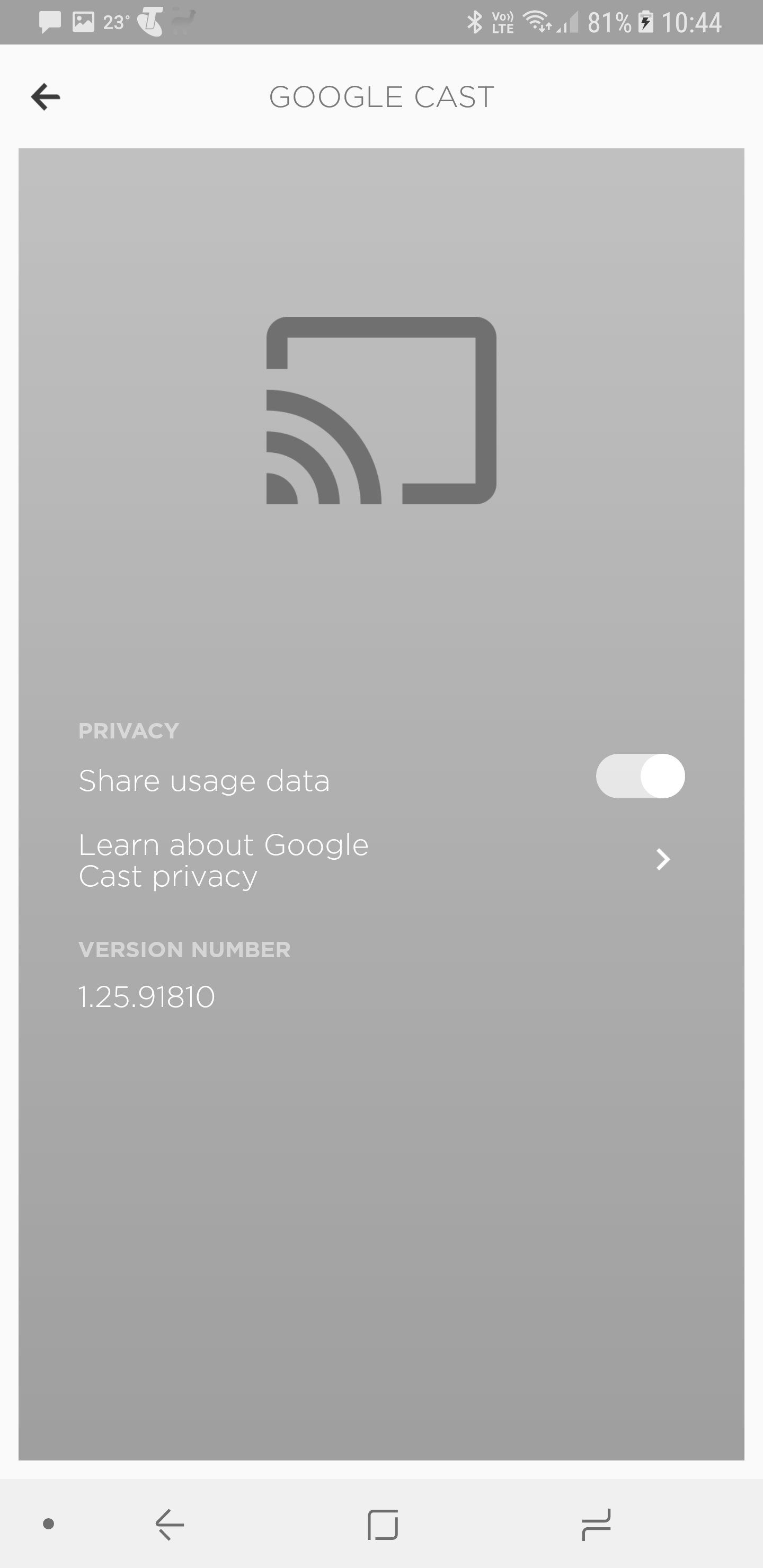Open recent apps from navigation bar
763x1568 pixels.
coord(596,1525)
